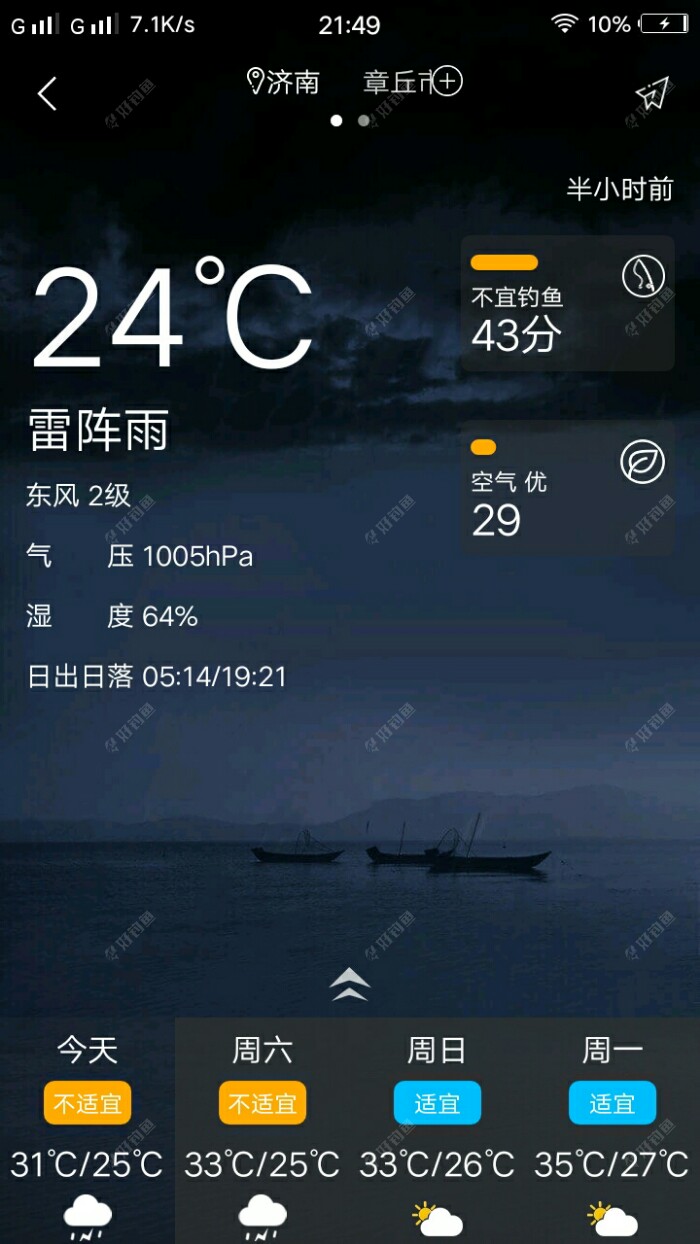Switch to the 章丘 city tab
700x1244 pixels.
395,82
